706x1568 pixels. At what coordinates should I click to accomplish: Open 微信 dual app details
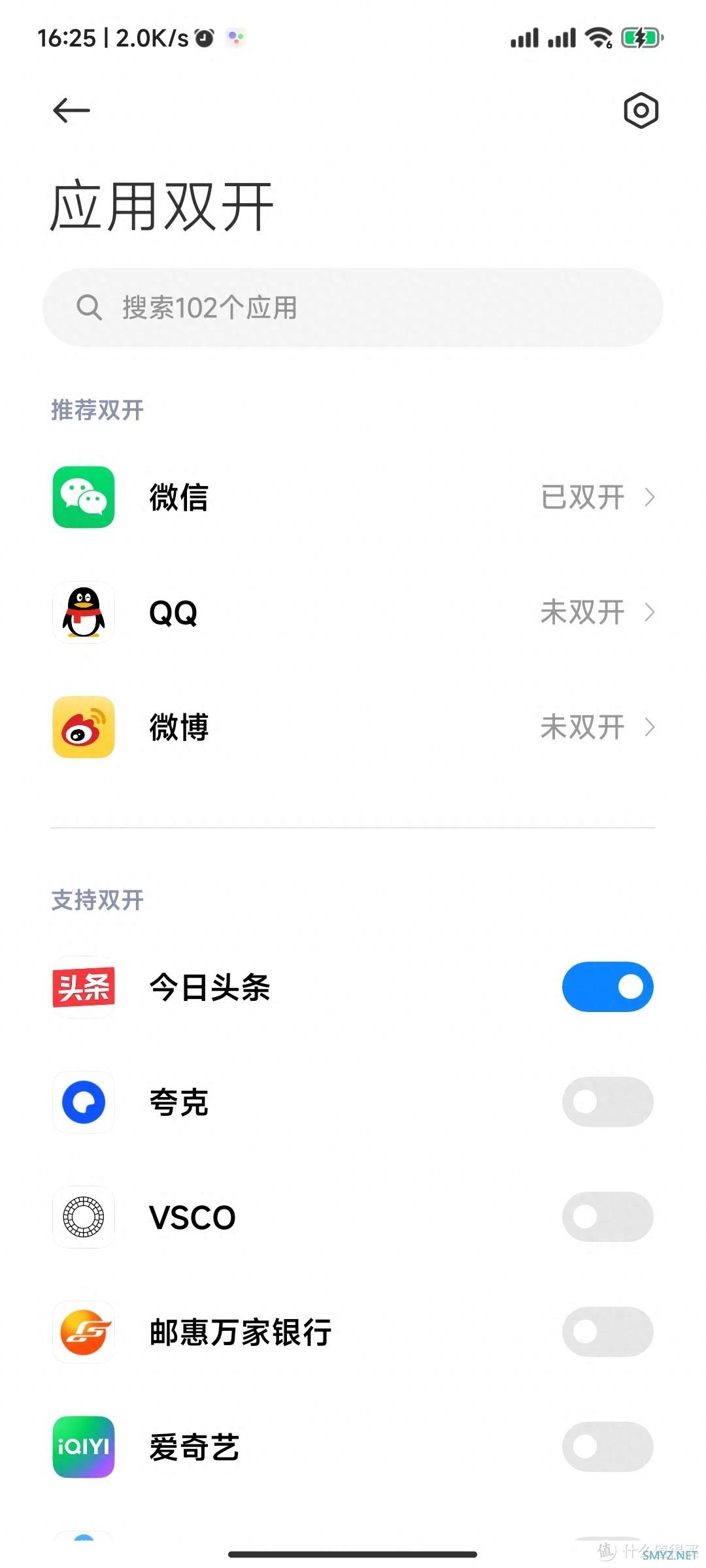coord(353,497)
